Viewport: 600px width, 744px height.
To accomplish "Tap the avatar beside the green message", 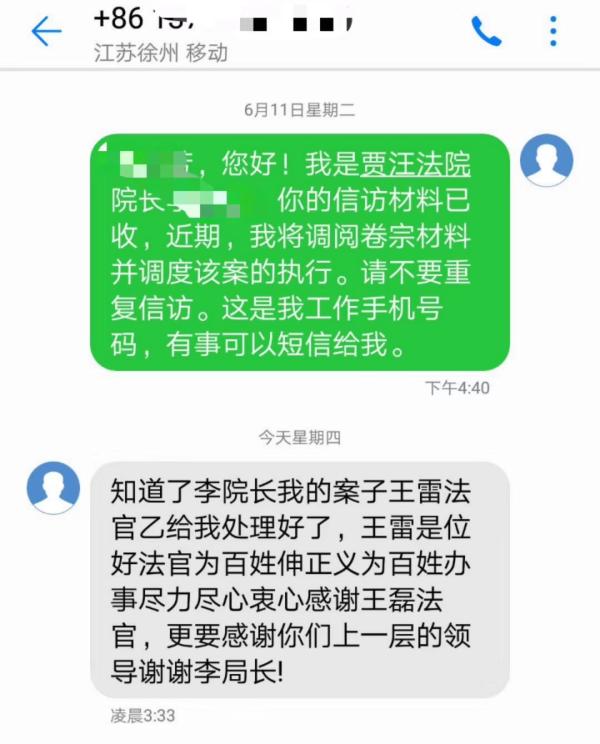I will [547, 160].
